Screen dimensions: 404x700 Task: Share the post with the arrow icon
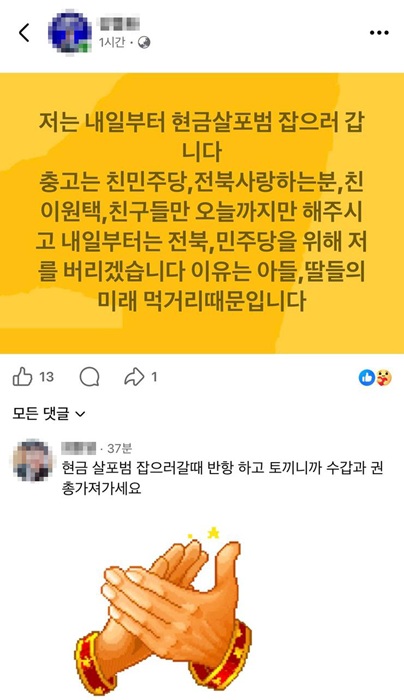134,377
